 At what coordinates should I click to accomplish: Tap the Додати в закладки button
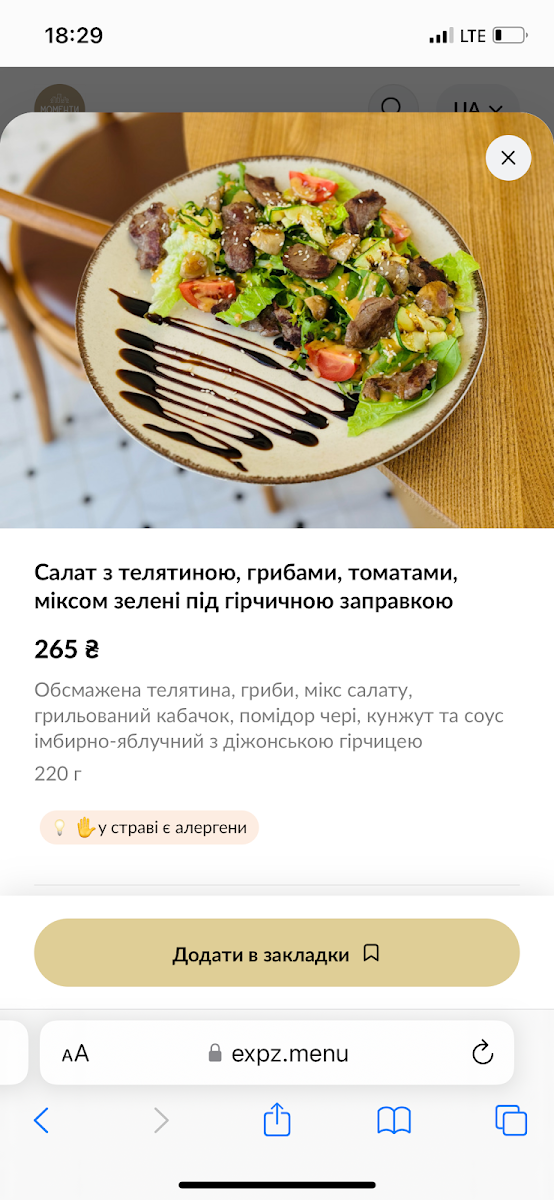point(277,953)
